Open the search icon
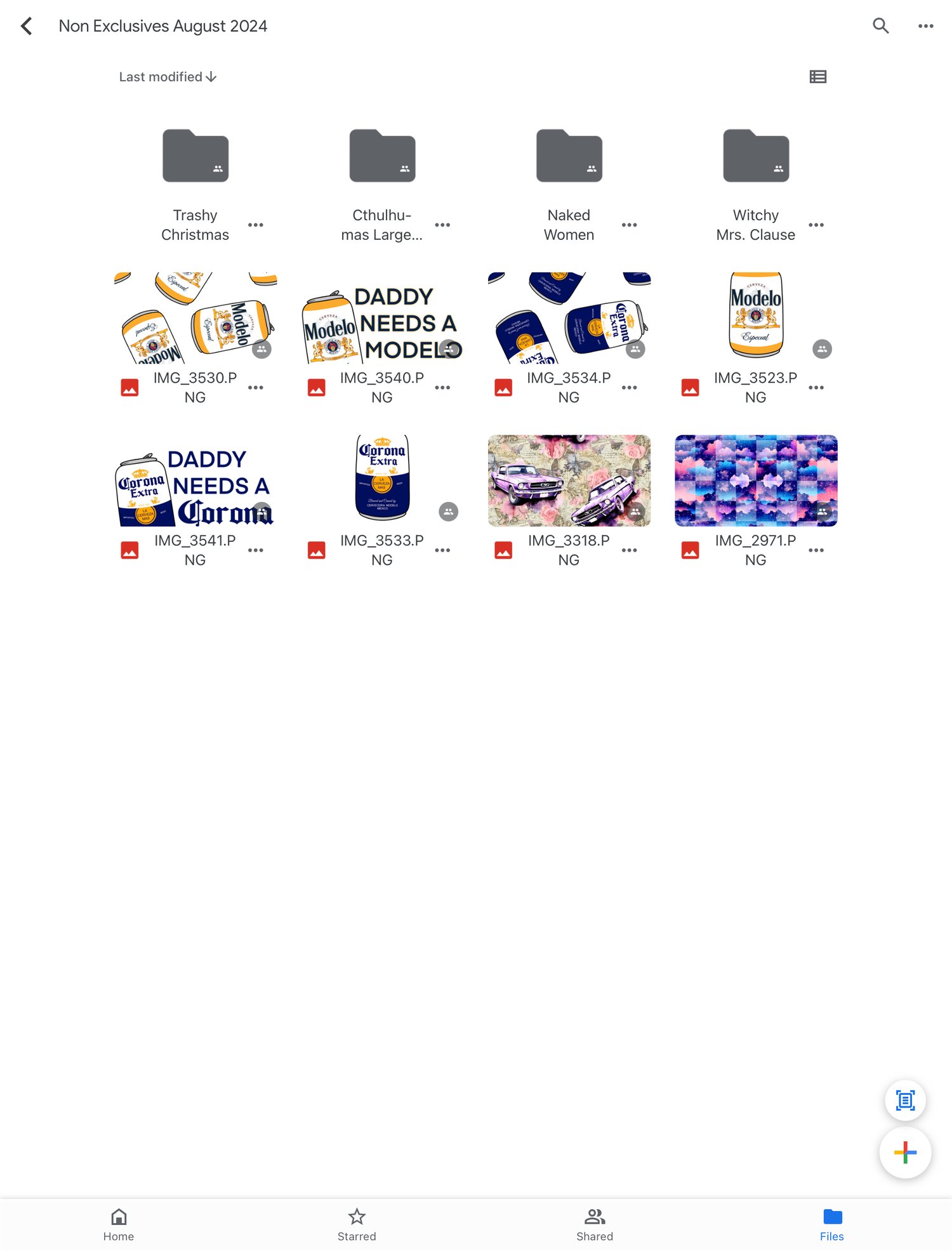Screen dimensions: 952x1251 [x=880, y=26]
